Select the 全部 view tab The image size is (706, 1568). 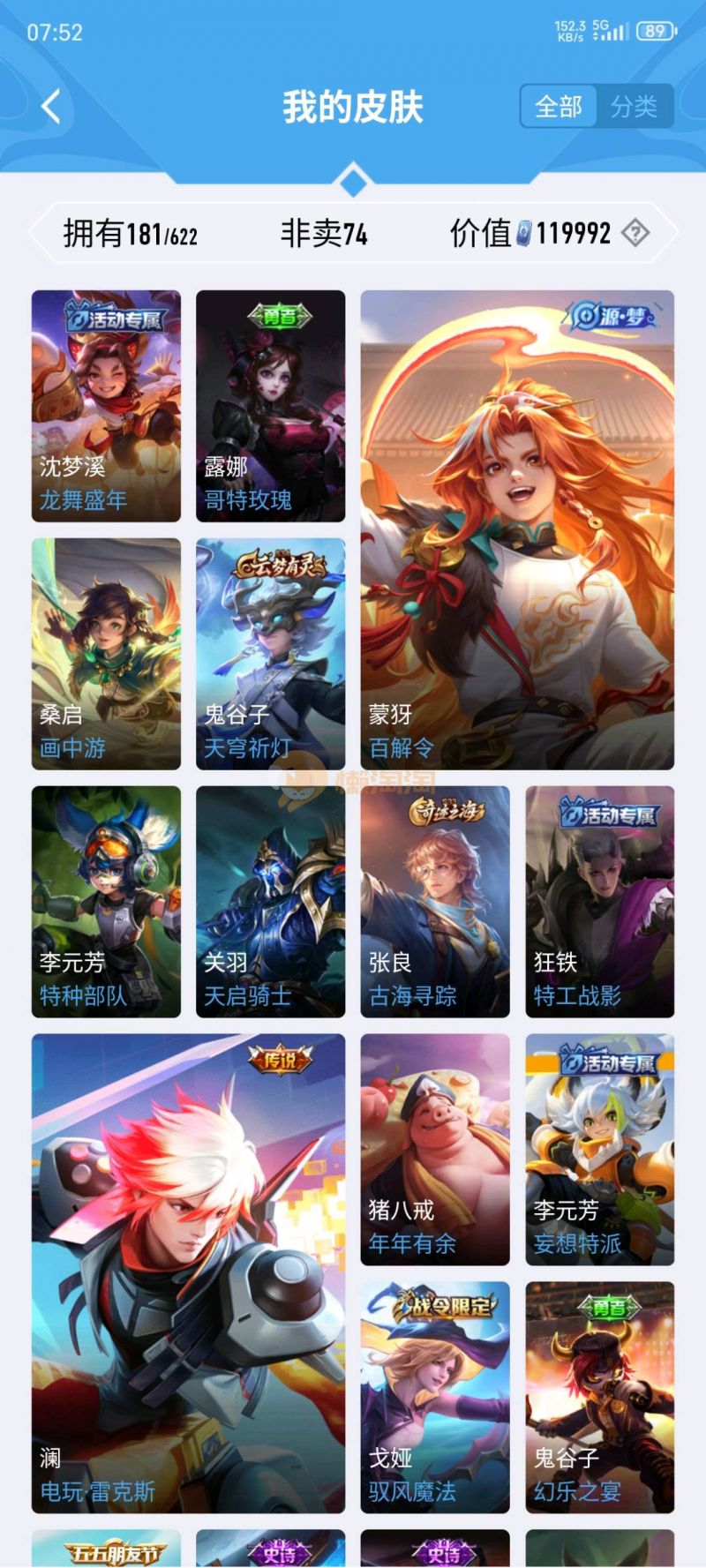click(x=559, y=107)
